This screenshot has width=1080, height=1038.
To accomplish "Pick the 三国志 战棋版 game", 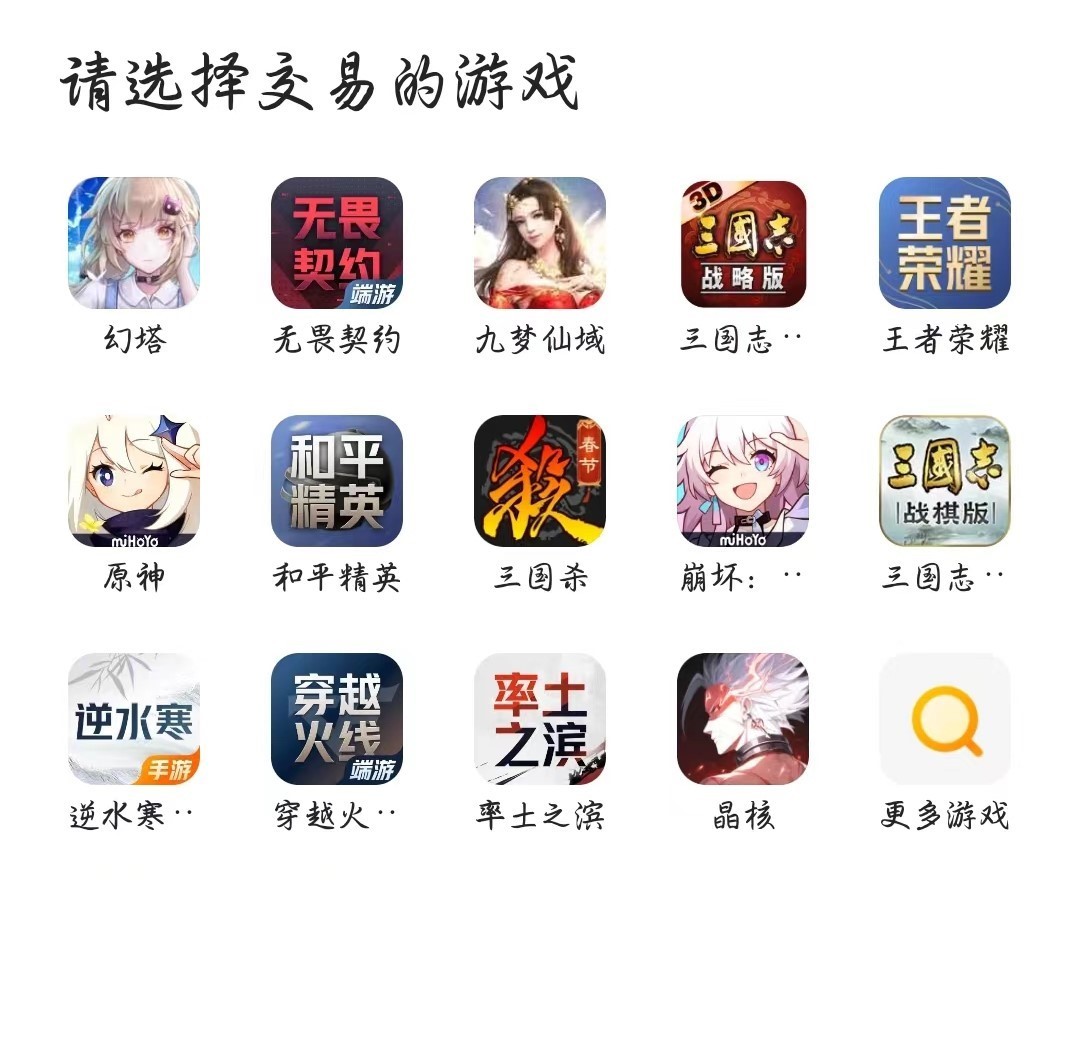I will pos(945,481).
